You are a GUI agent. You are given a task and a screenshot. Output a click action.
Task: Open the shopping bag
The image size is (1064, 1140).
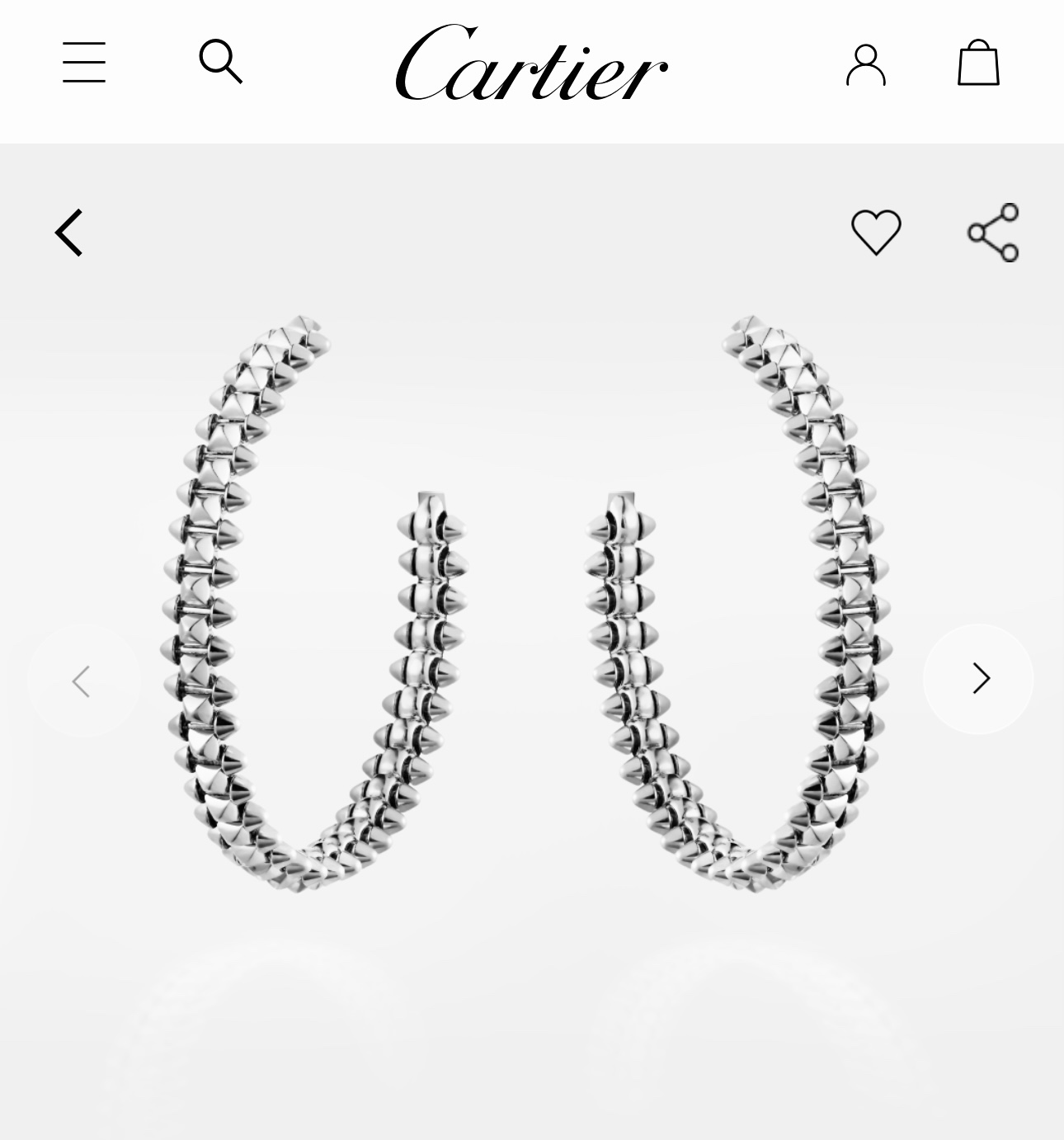(978, 63)
